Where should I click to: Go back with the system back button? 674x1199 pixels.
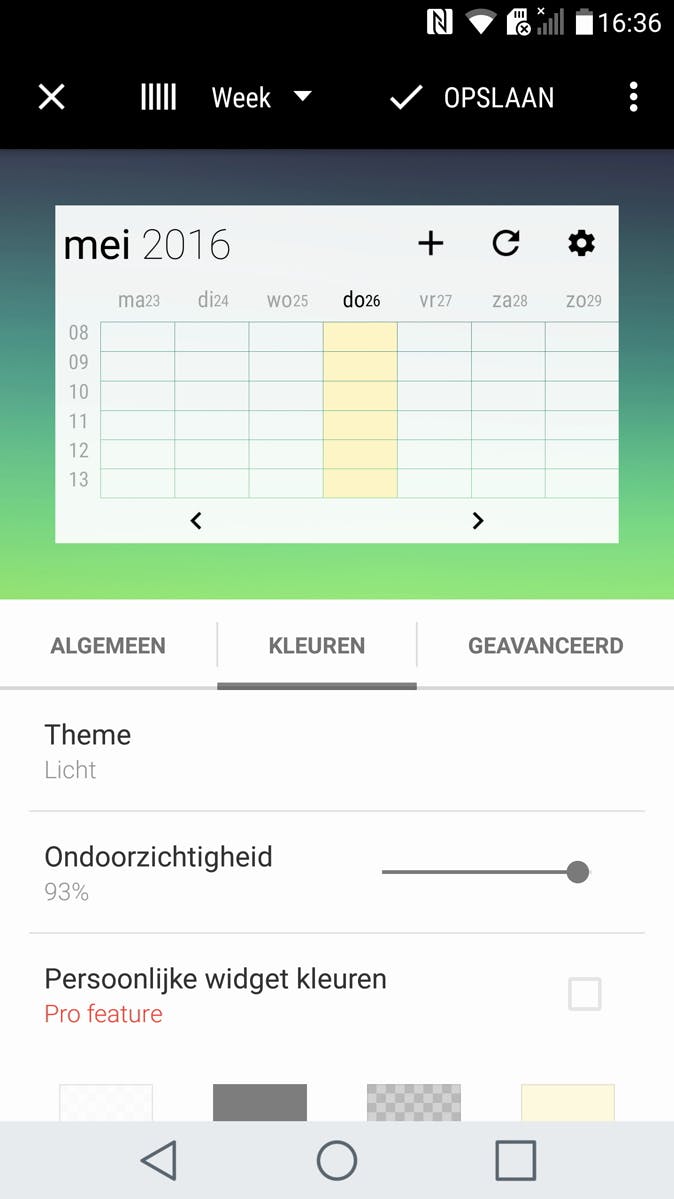tap(159, 1161)
